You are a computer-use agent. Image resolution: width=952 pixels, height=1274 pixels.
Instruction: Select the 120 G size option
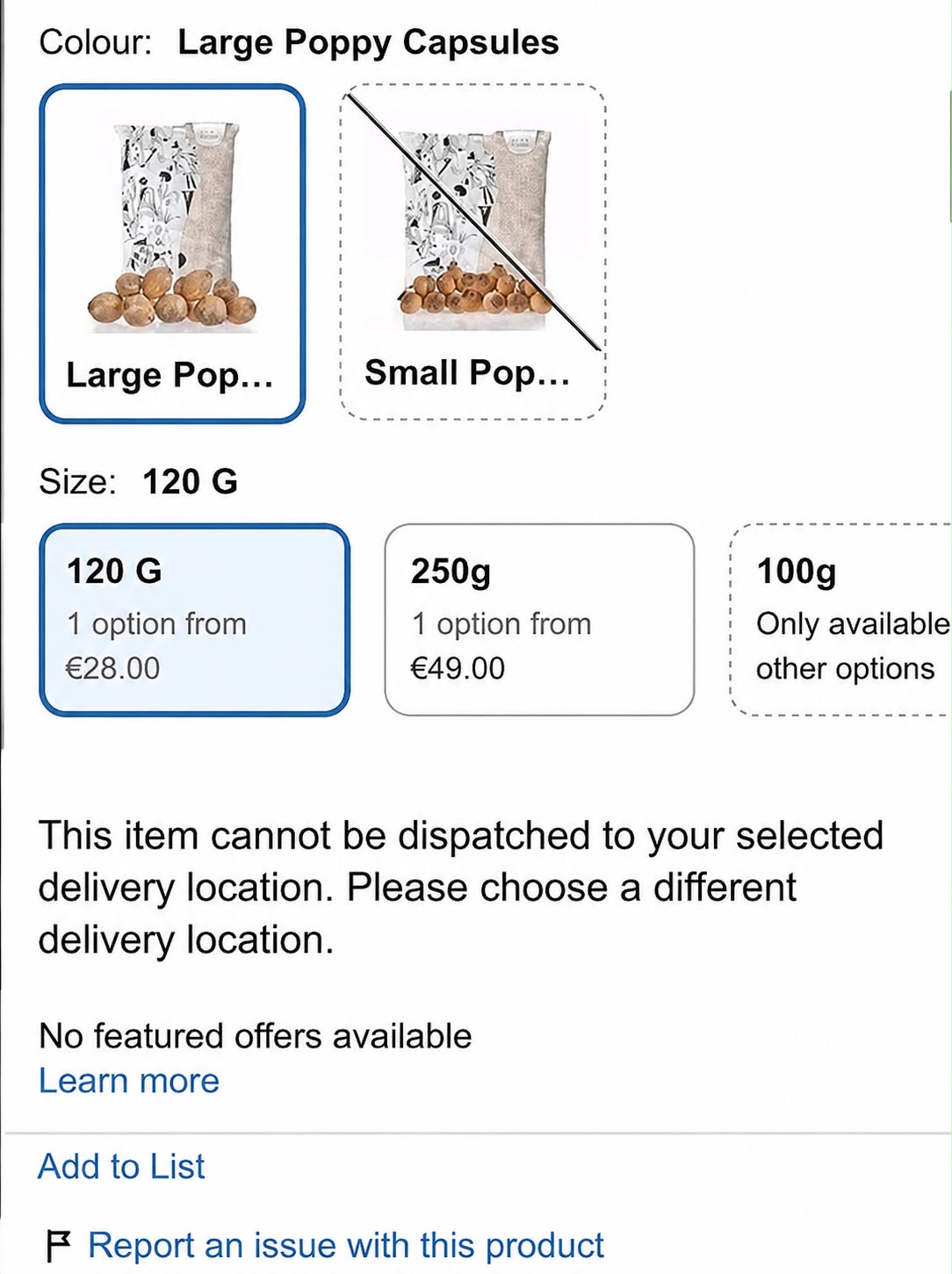[194, 620]
